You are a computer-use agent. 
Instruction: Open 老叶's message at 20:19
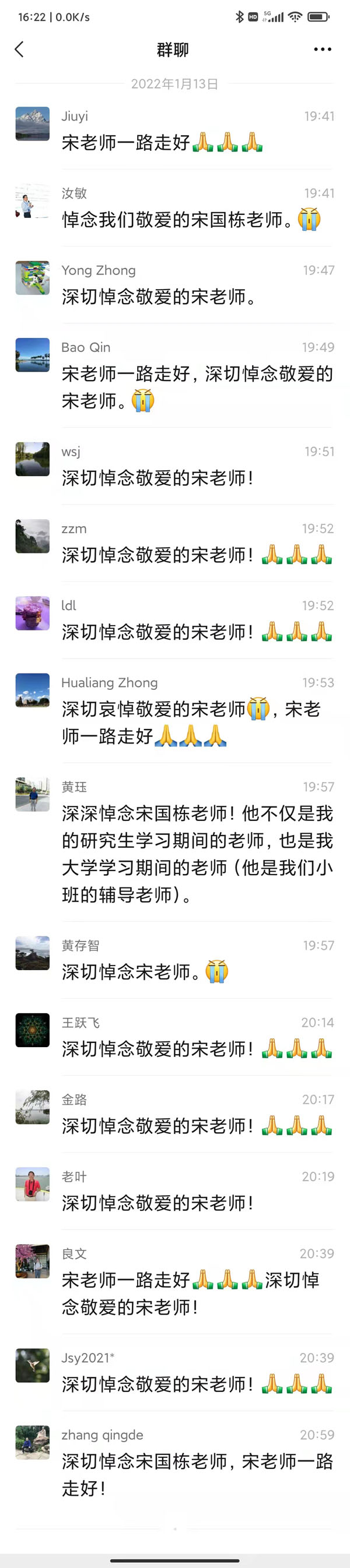(157, 1203)
